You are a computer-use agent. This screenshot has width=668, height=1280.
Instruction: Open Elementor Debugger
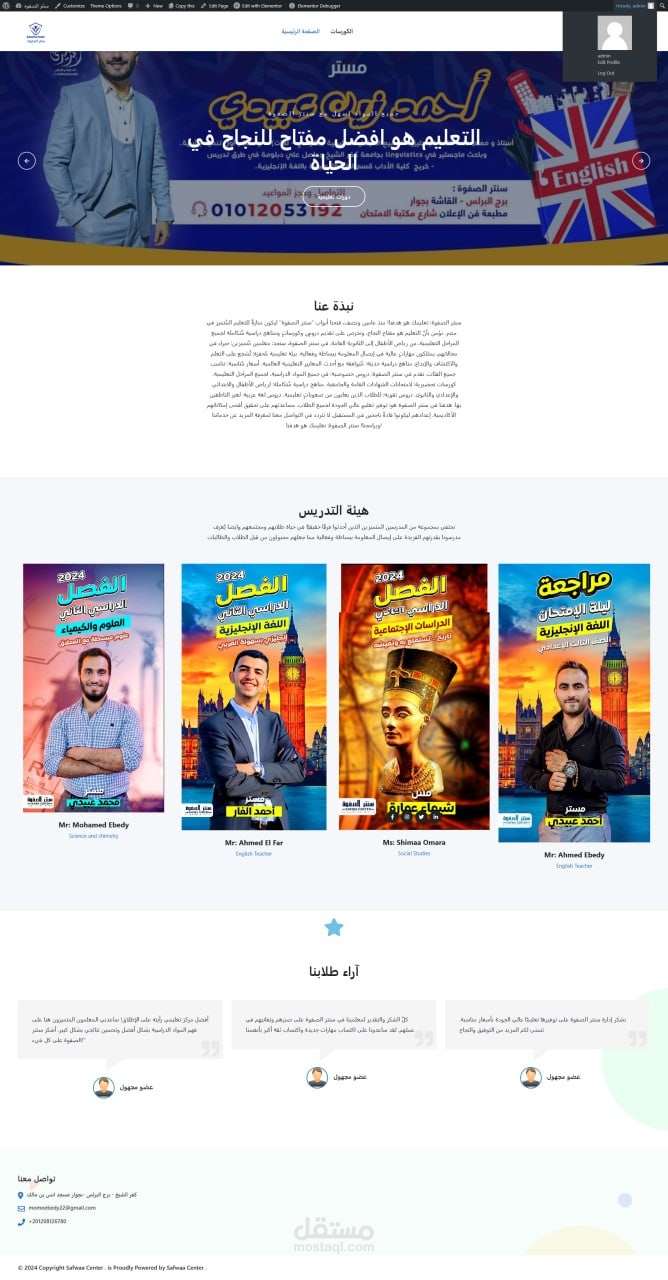[313, 5]
